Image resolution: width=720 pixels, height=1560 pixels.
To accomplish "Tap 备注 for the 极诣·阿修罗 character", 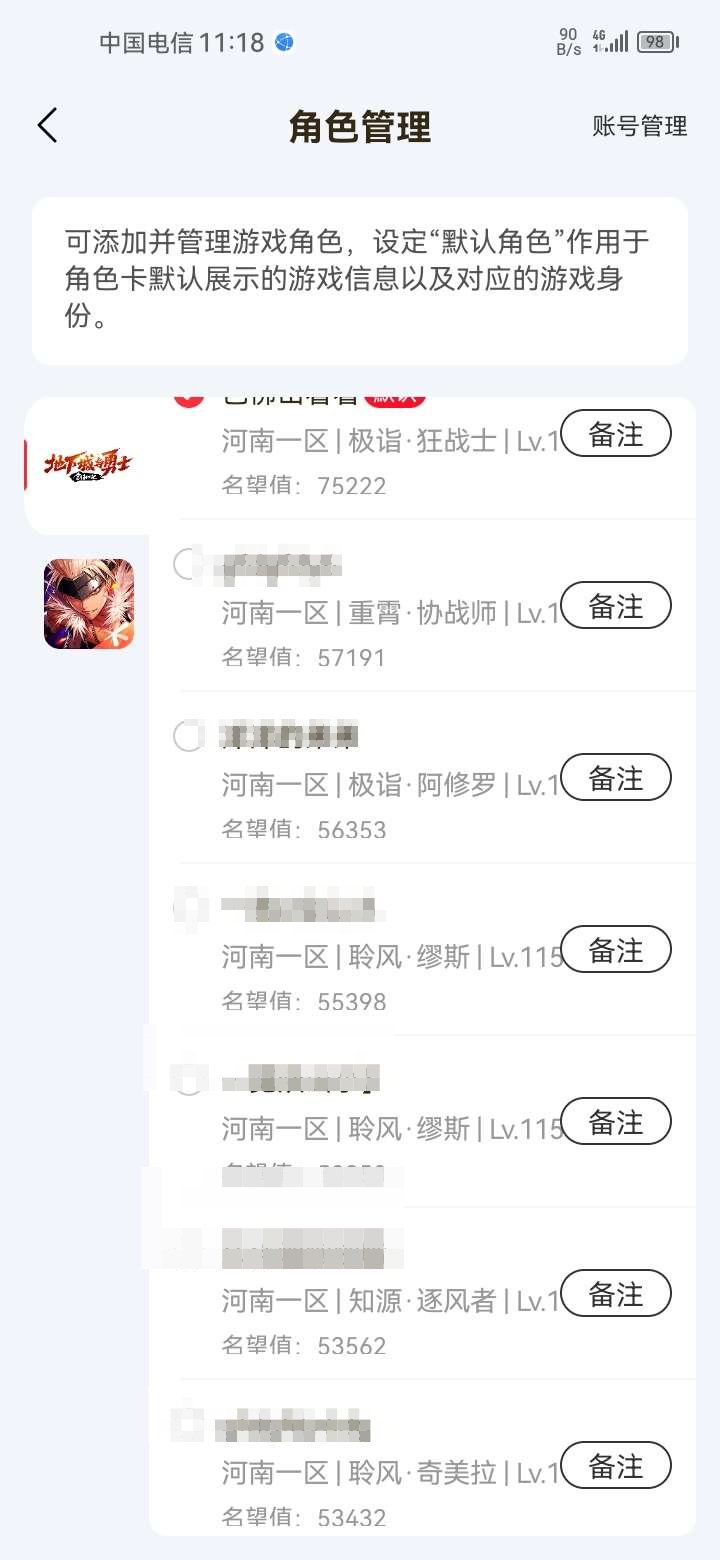I will tap(616, 778).
